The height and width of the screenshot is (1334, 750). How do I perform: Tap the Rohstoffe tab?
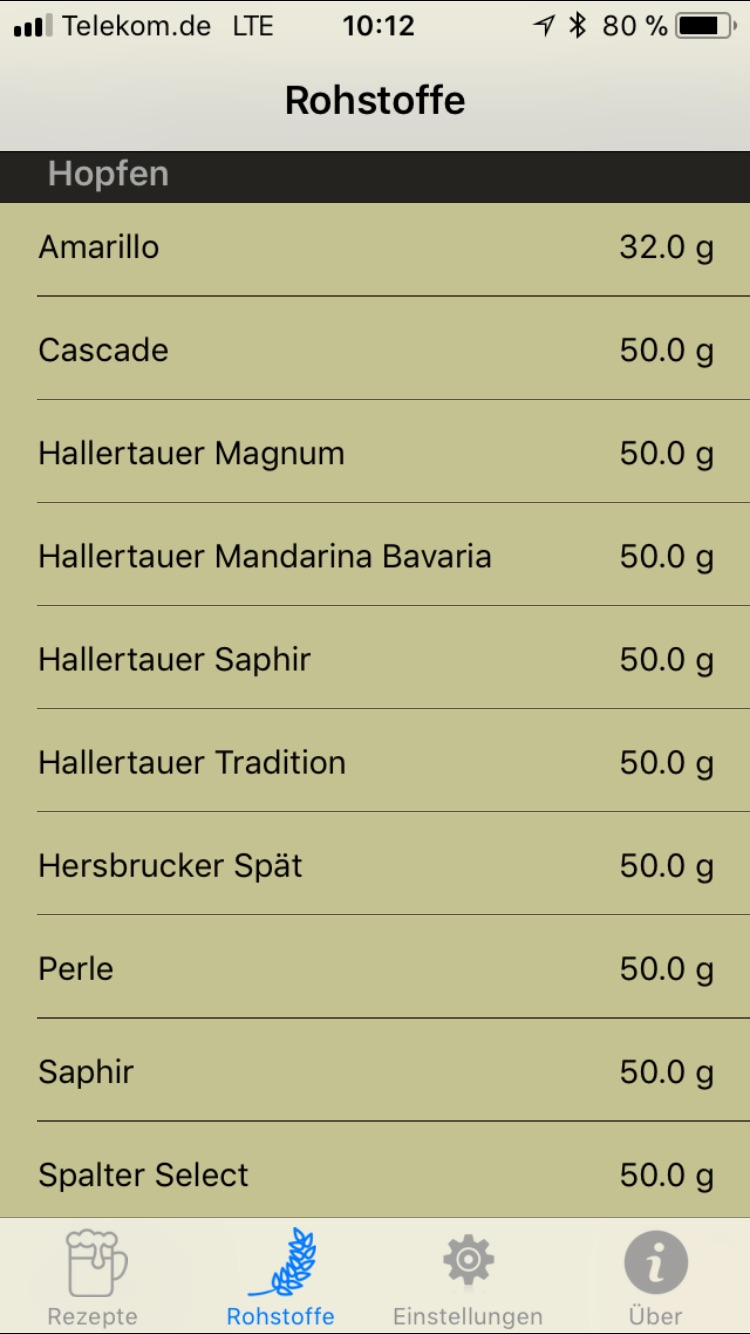(x=281, y=1277)
